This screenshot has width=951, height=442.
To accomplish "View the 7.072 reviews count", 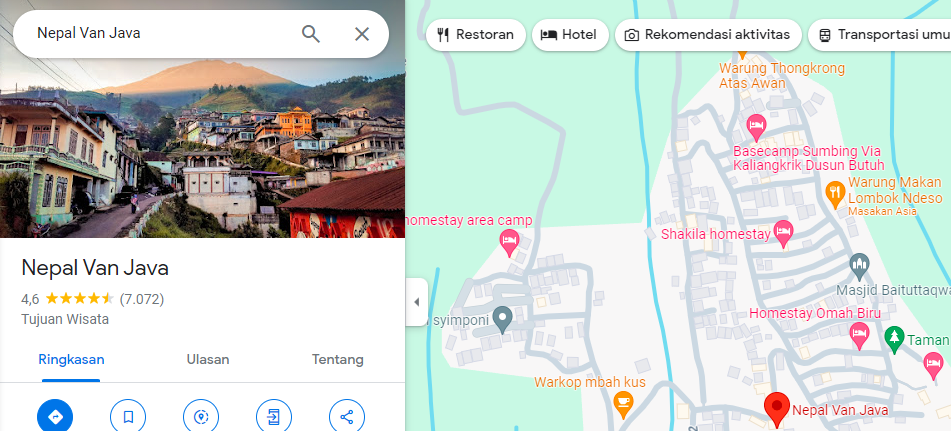I will (141, 298).
